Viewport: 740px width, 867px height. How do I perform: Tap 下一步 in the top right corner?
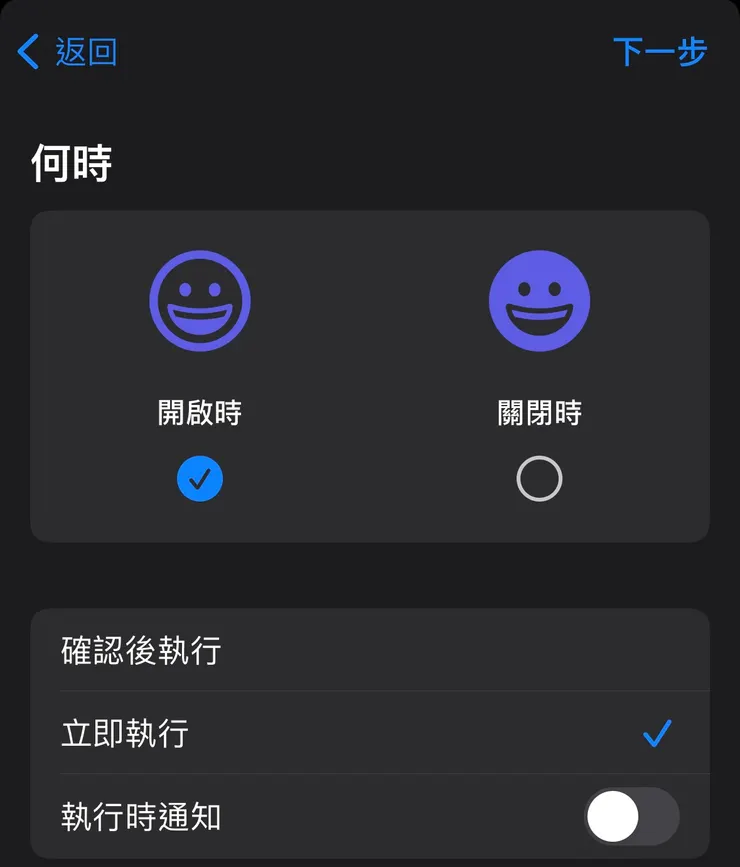click(660, 51)
